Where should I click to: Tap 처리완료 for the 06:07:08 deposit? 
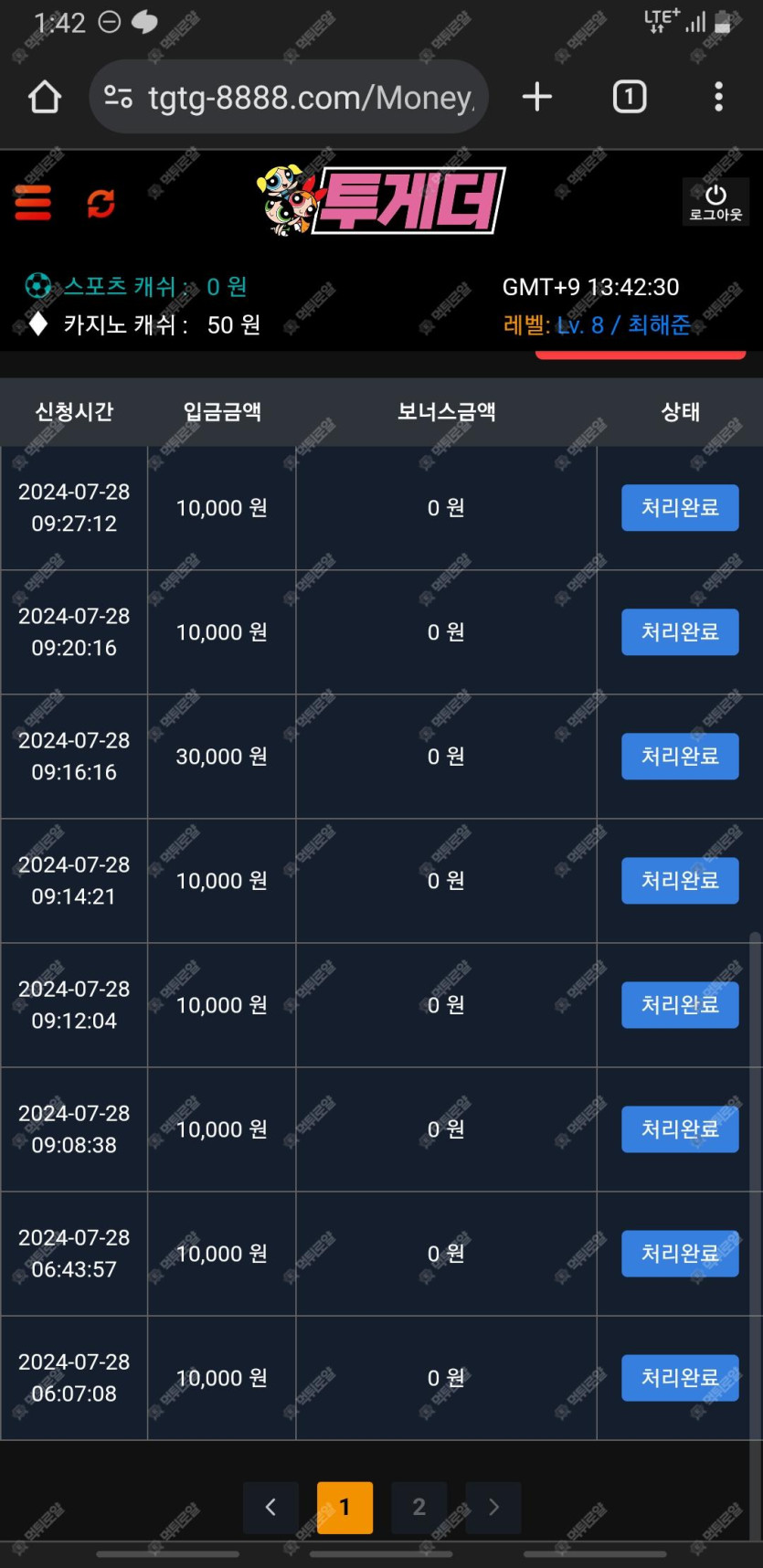pos(680,1378)
